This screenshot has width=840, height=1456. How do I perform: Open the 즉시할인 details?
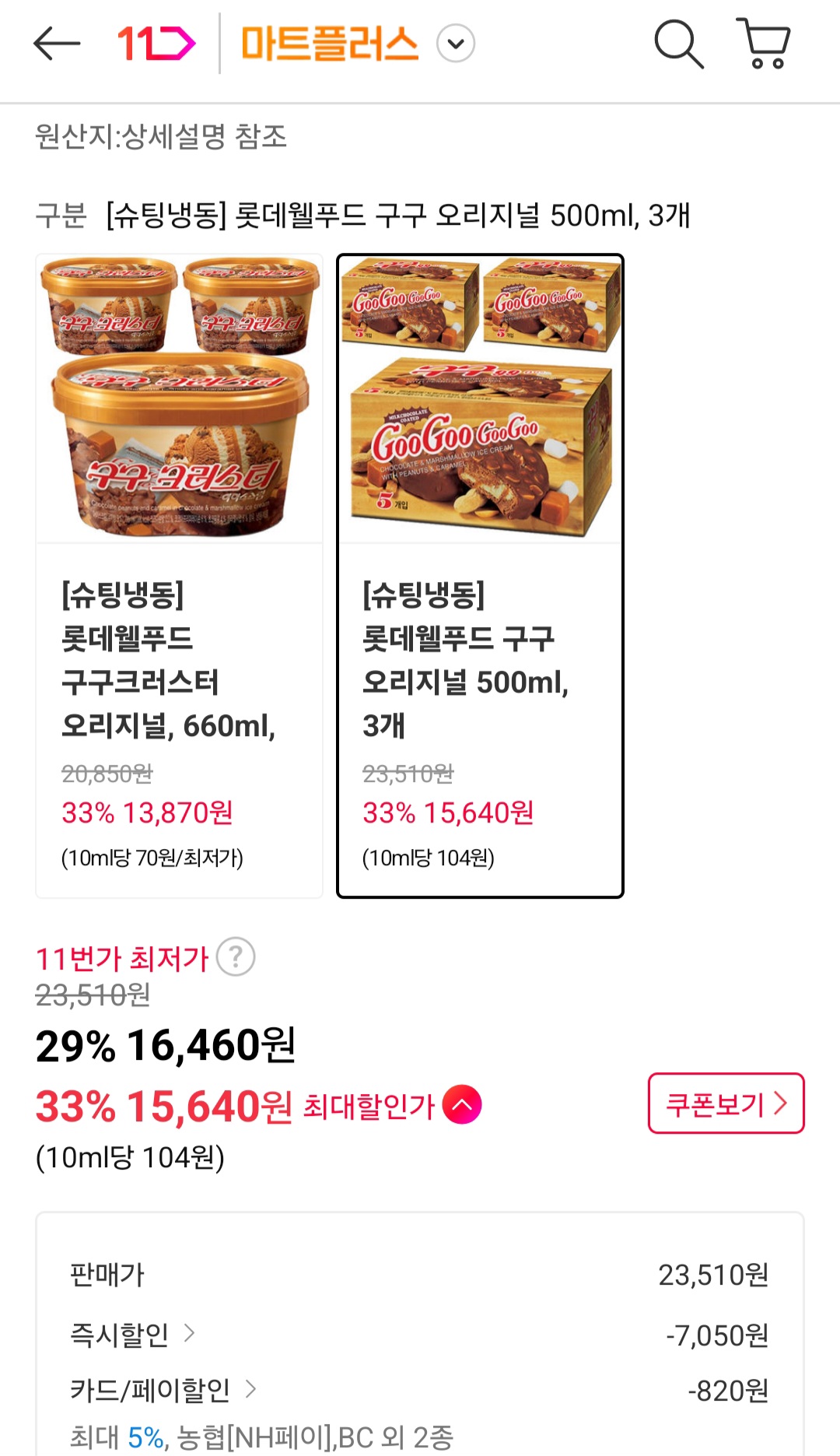click(133, 1335)
